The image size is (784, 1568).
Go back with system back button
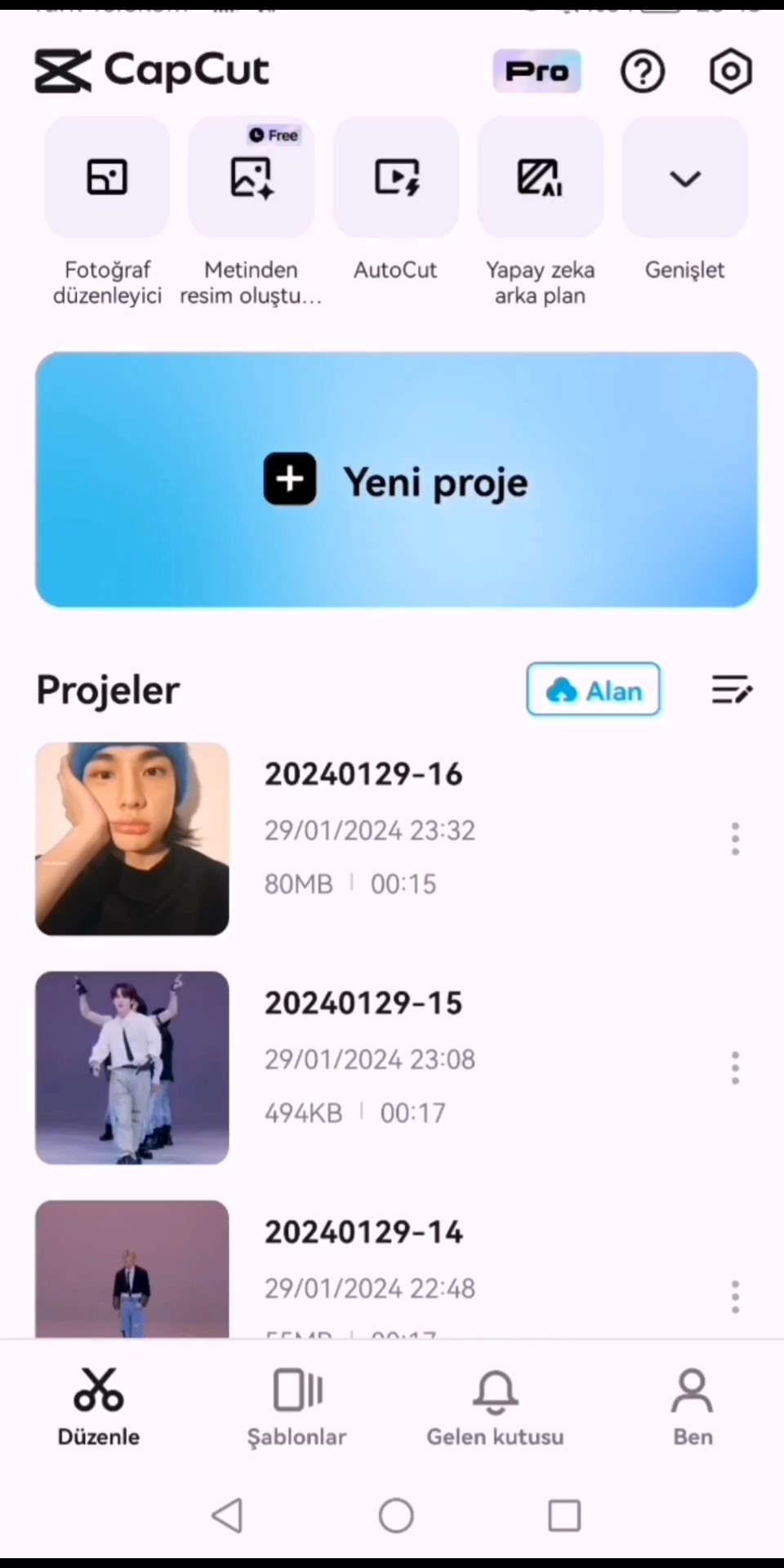pyautogui.click(x=228, y=1516)
